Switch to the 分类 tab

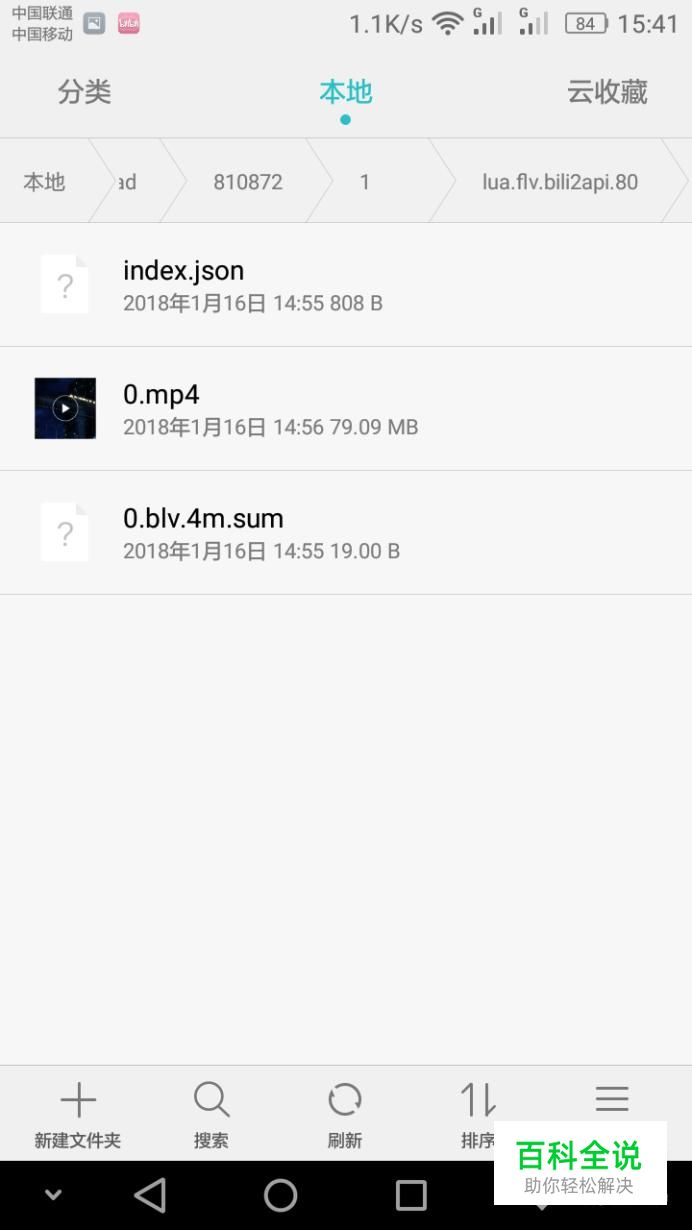click(84, 92)
